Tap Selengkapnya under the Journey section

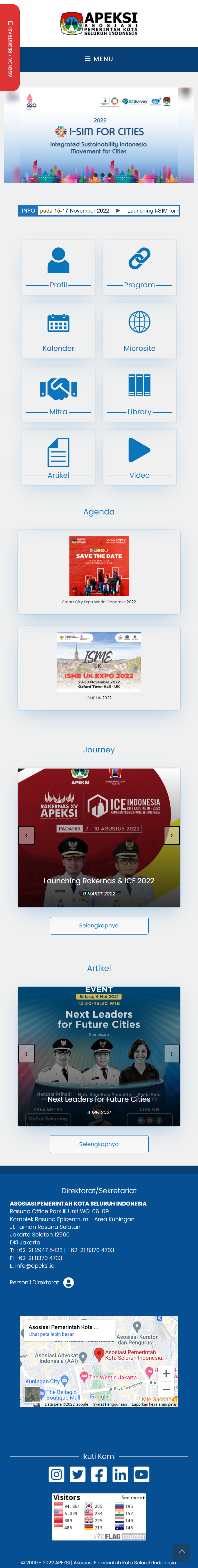[x=99, y=925]
